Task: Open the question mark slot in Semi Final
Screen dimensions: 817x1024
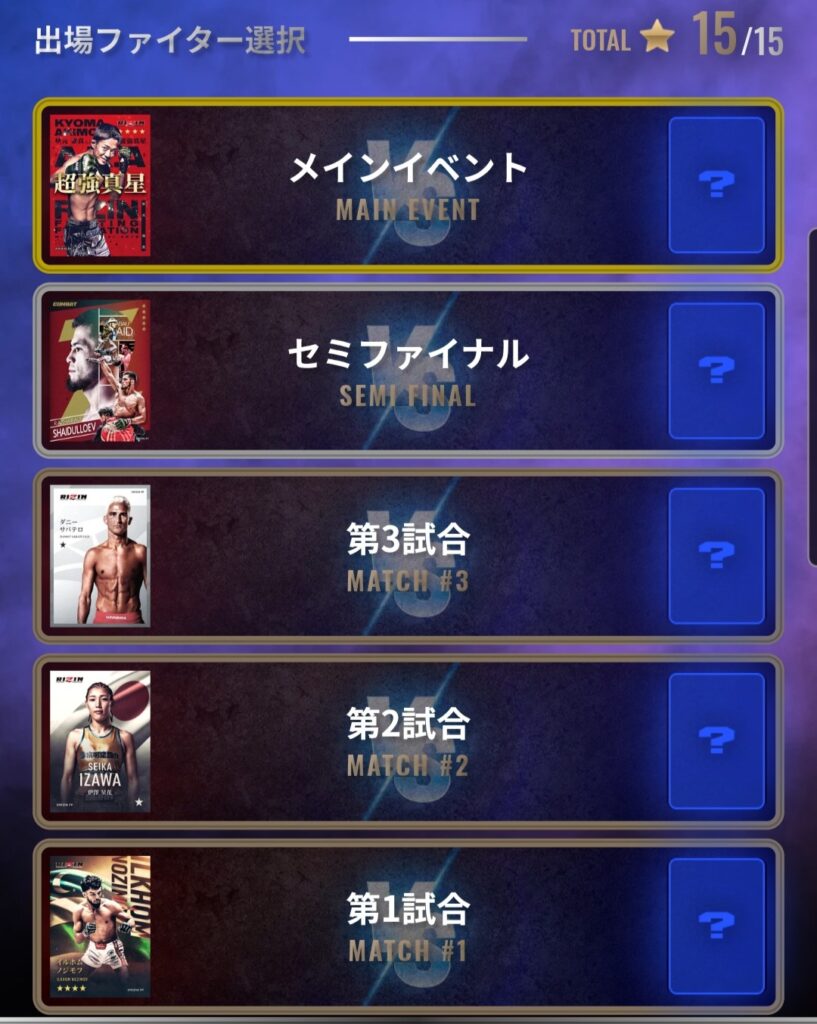Action: (716, 370)
